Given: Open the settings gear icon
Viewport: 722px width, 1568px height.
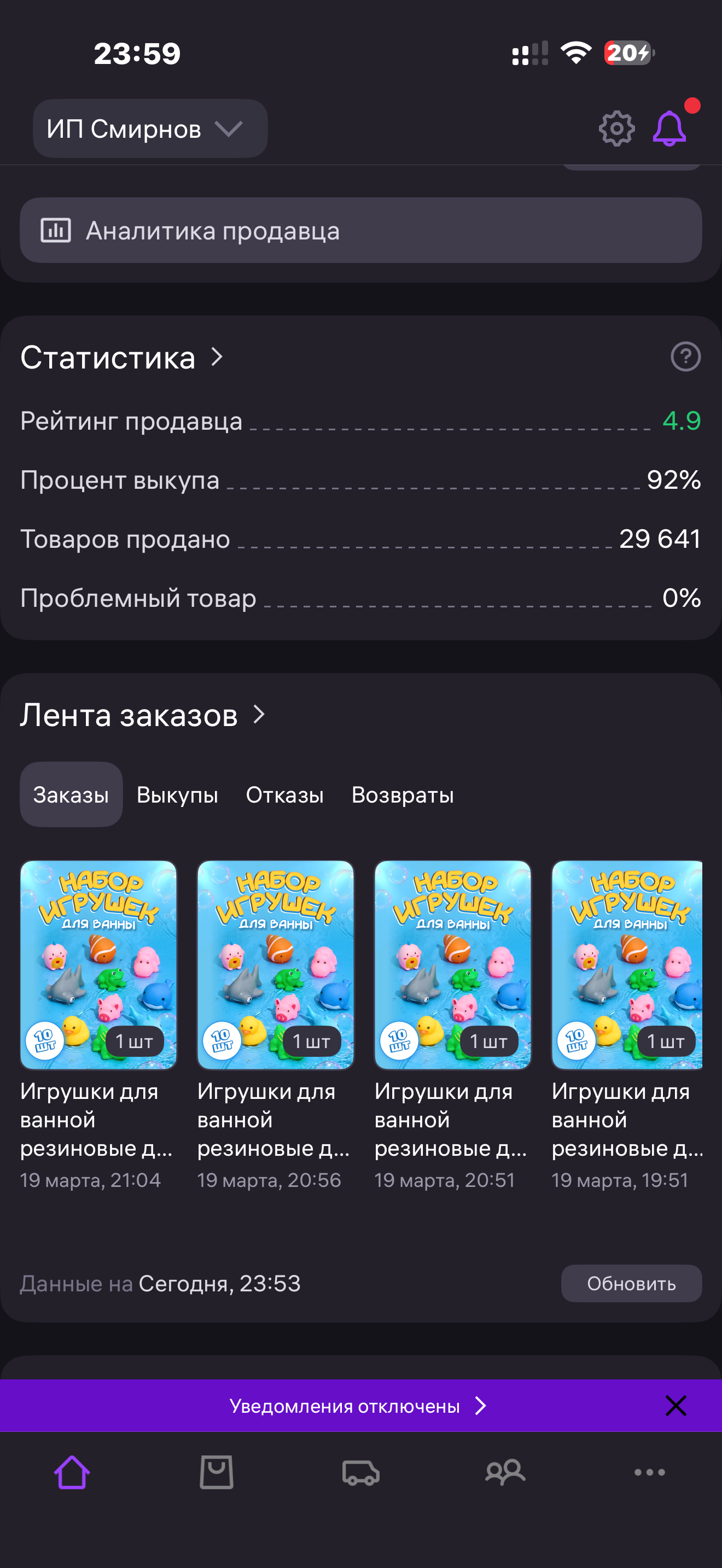Looking at the screenshot, I should click(616, 128).
